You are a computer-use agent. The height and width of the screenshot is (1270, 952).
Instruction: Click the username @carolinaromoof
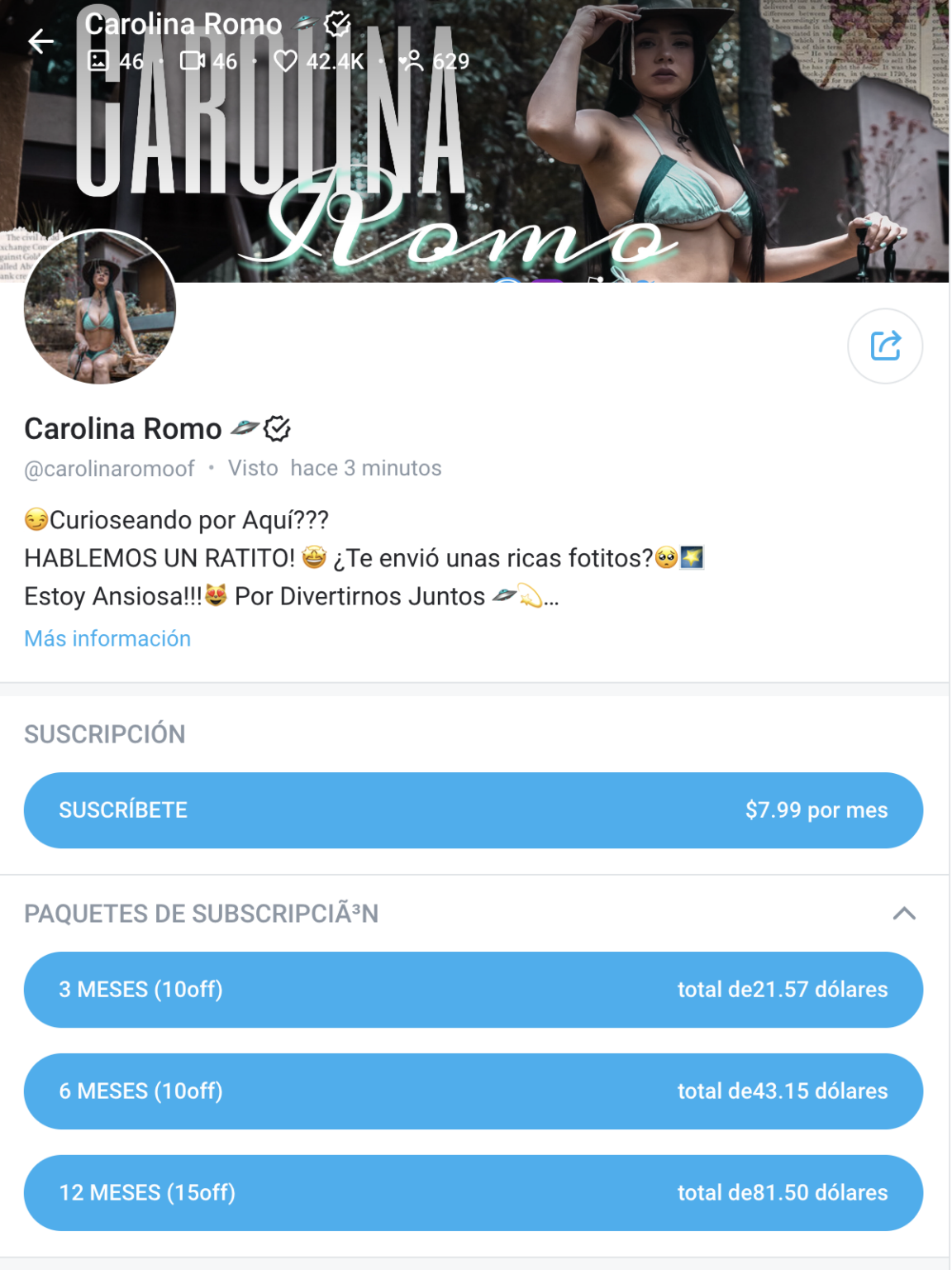(x=108, y=468)
